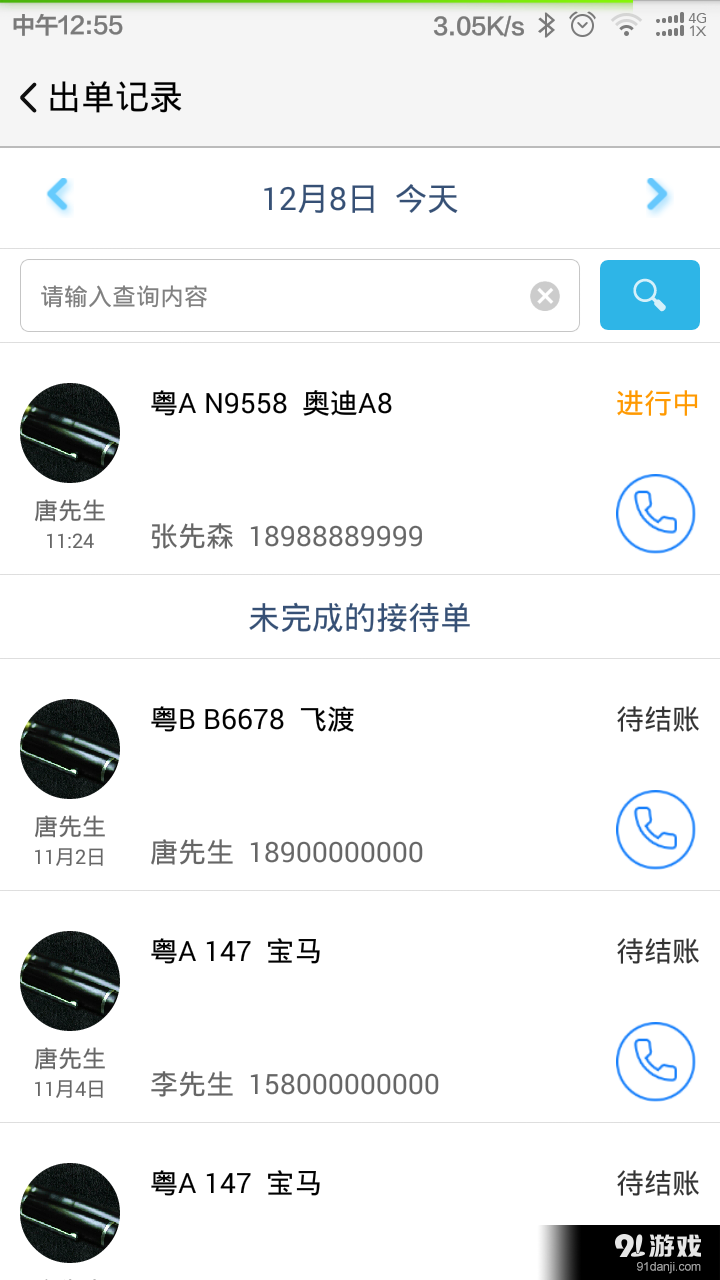Call 李先生 via the phone icon for 粤A 147 宝马
720x1280 pixels.
tap(655, 1062)
